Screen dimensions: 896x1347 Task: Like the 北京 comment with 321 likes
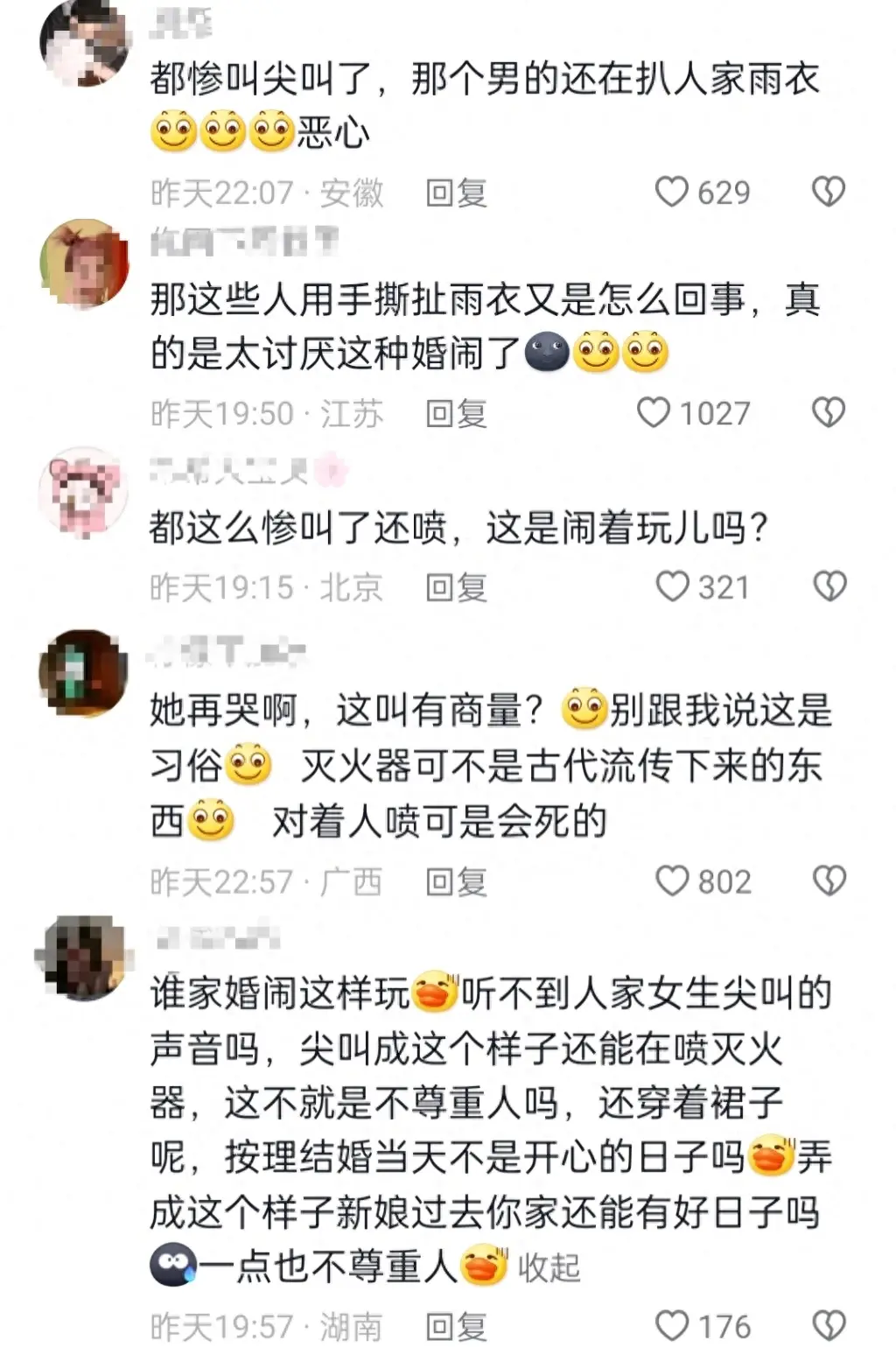point(672,586)
